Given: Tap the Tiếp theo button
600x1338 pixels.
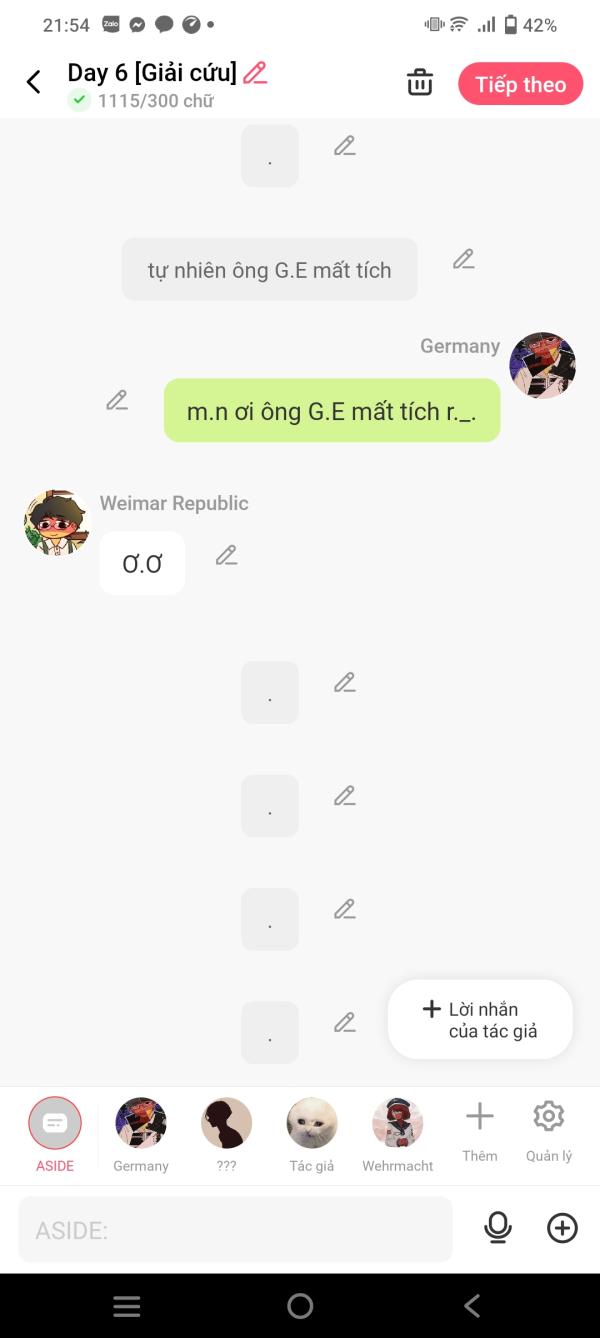Looking at the screenshot, I should coord(520,85).
